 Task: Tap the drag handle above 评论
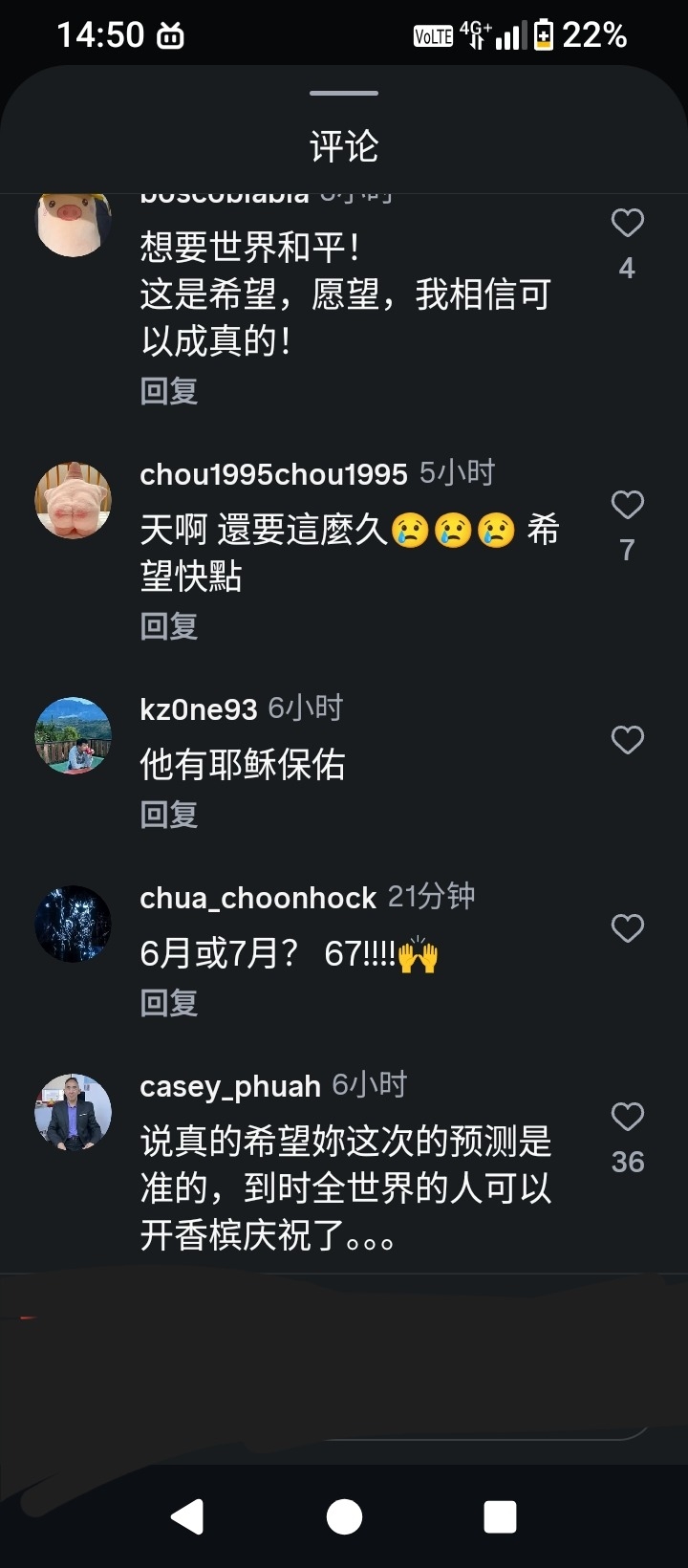coord(344,93)
